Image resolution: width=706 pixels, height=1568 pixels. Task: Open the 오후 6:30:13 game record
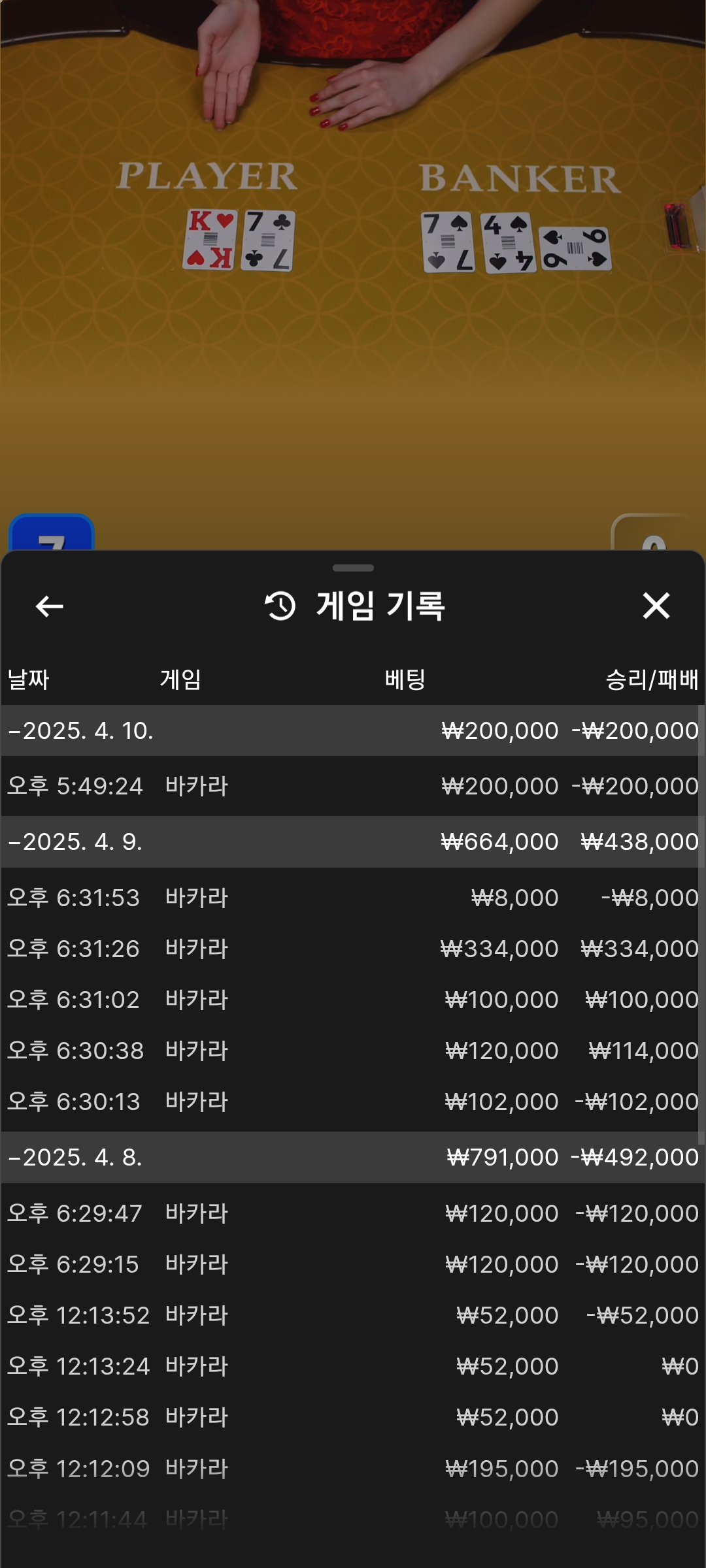pos(353,1102)
